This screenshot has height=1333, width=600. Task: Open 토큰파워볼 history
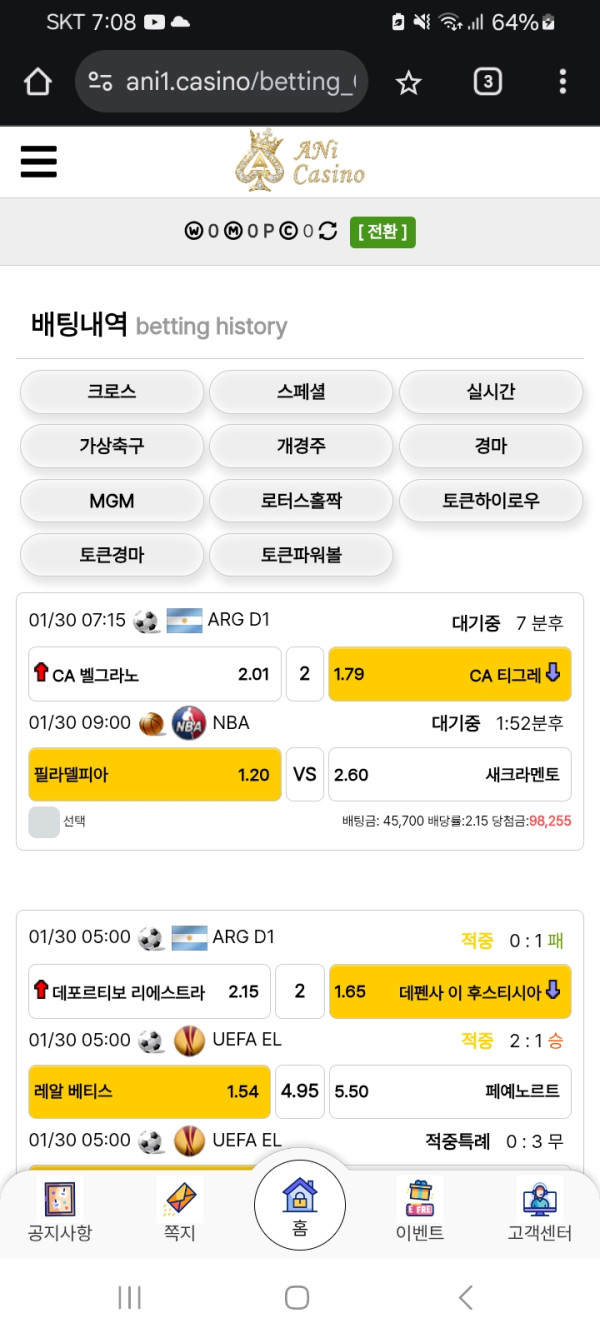click(301, 555)
